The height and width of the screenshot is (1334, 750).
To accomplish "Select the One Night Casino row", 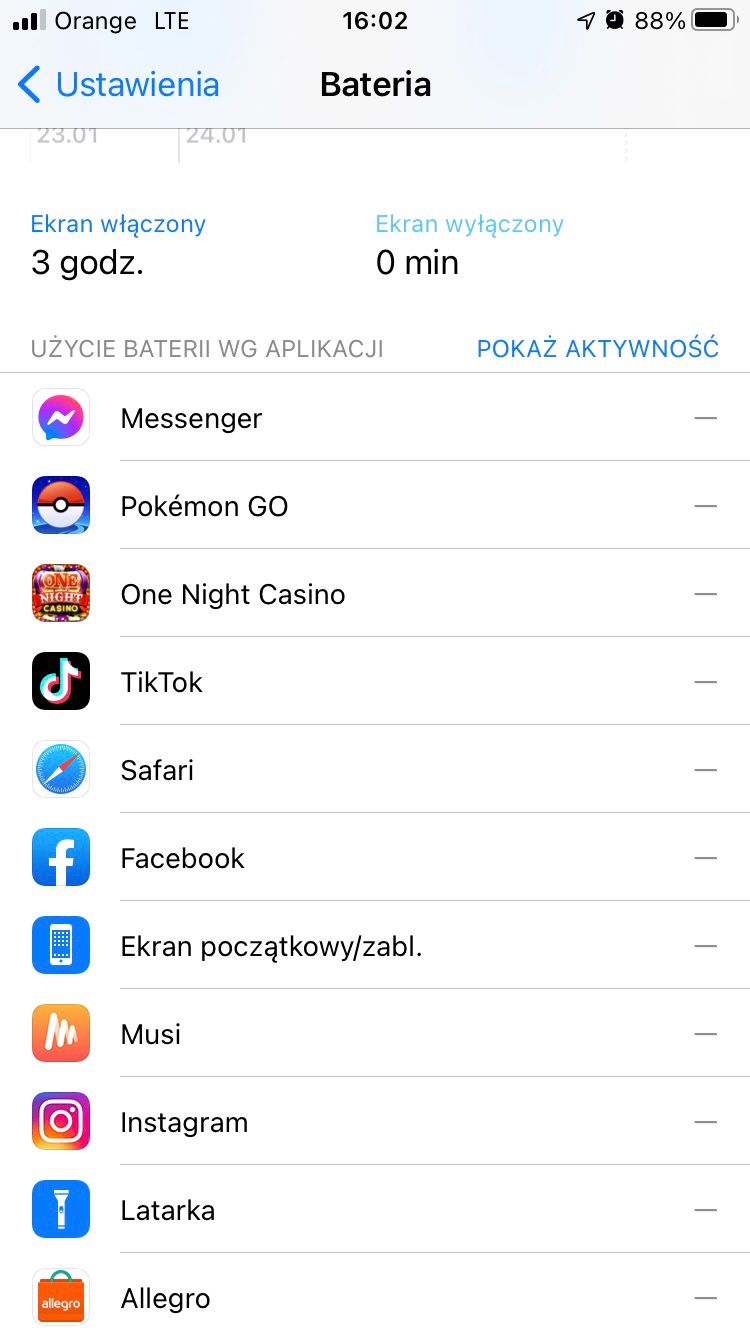I will pyautogui.click(x=375, y=594).
